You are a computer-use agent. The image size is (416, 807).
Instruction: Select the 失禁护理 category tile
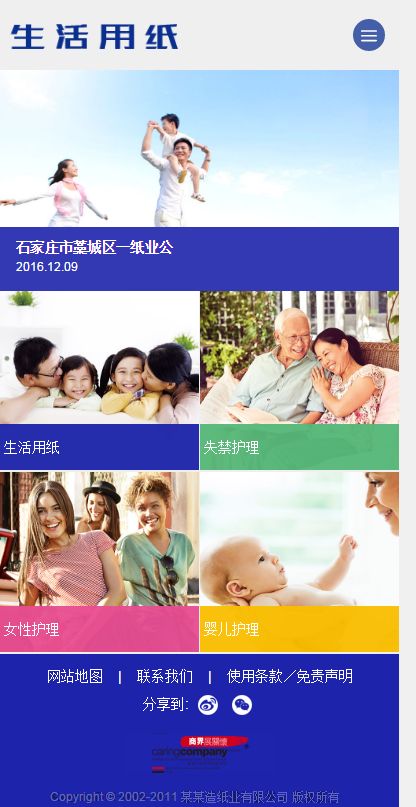pos(300,381)
